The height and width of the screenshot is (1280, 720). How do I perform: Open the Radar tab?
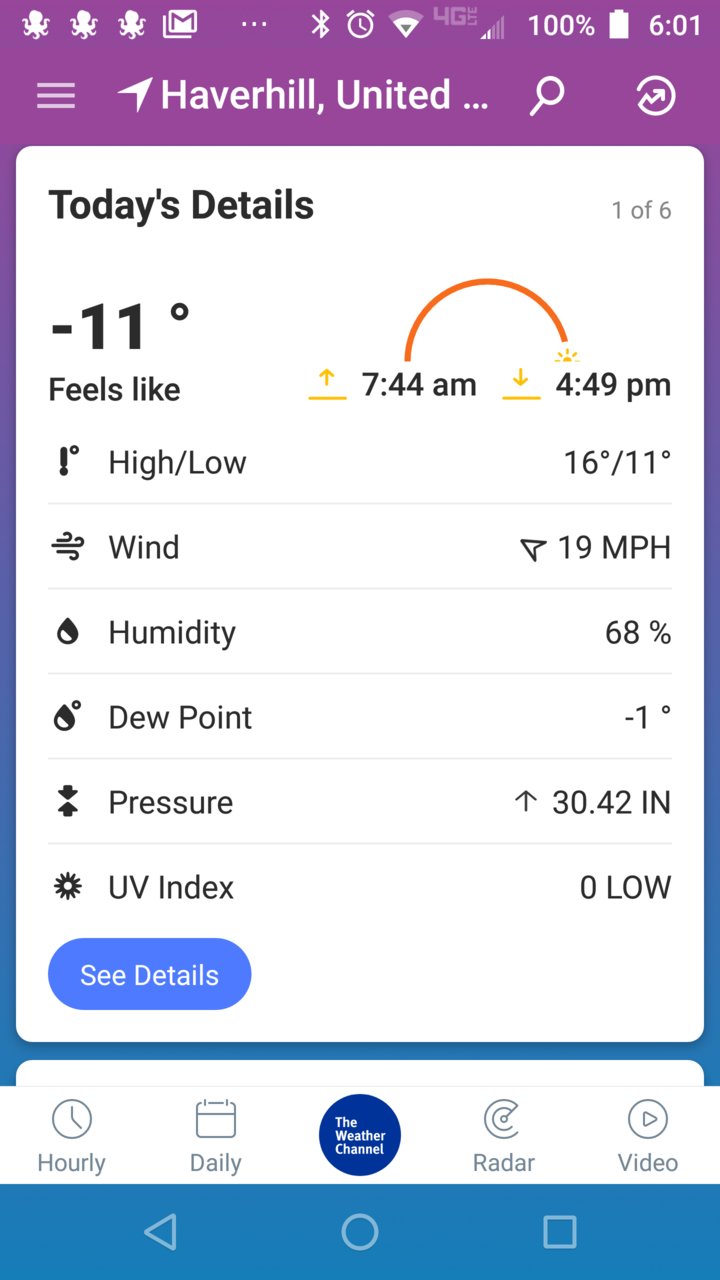pyautogui.click(x=504, y=1136)
